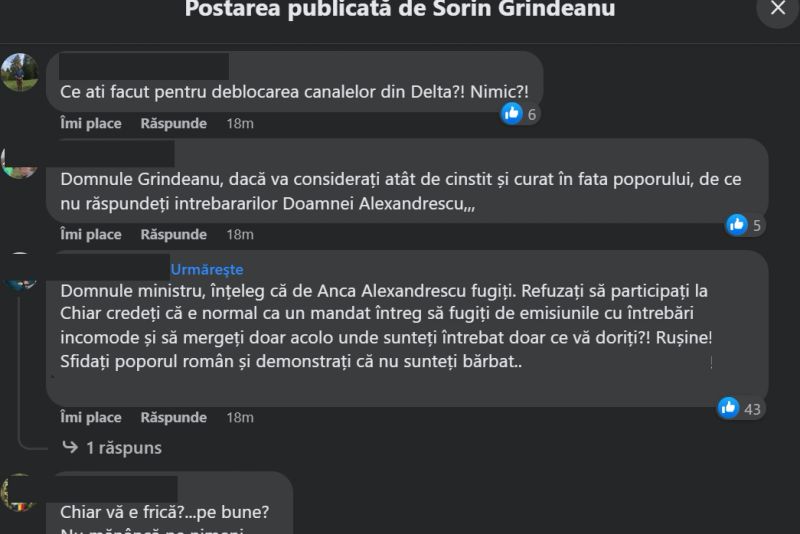Image resolution: width=800 pixels, height=534 pixels.
Task: Close the Sorin Grindeanu post dialog
Action: pyautogui.click(x=777, y=9)
